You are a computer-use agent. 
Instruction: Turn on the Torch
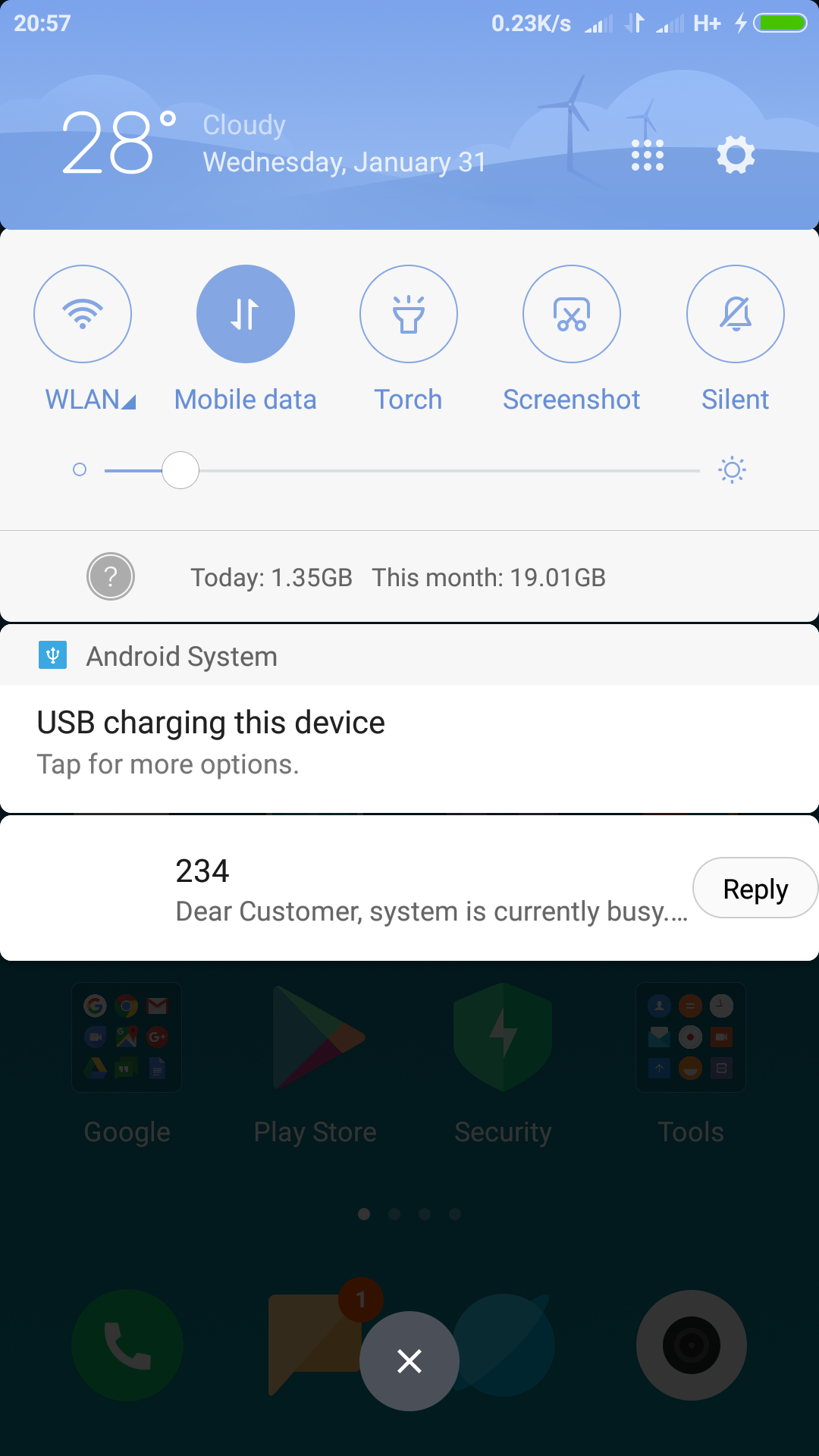pos(409,314)
